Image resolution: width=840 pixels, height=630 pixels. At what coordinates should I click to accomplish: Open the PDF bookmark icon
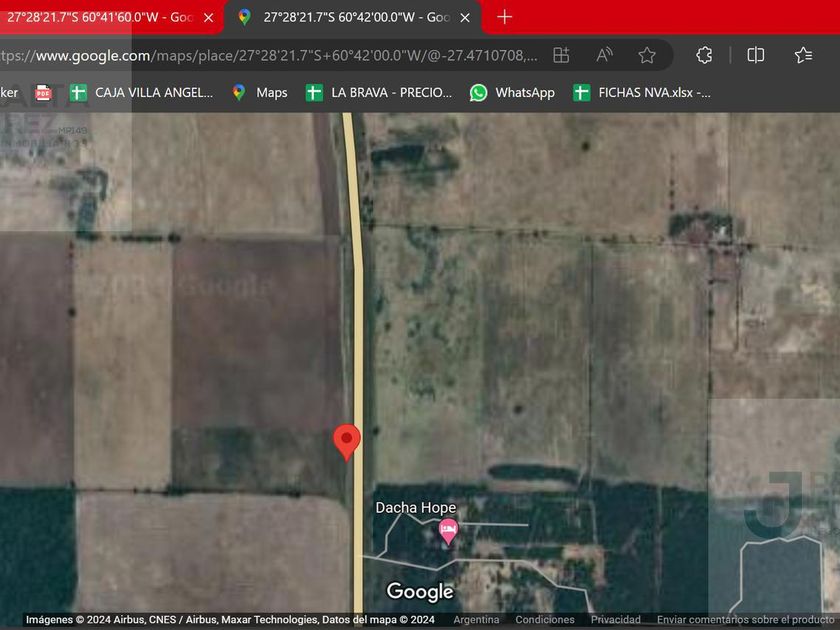pyautogui.click(x=43, y=93)
